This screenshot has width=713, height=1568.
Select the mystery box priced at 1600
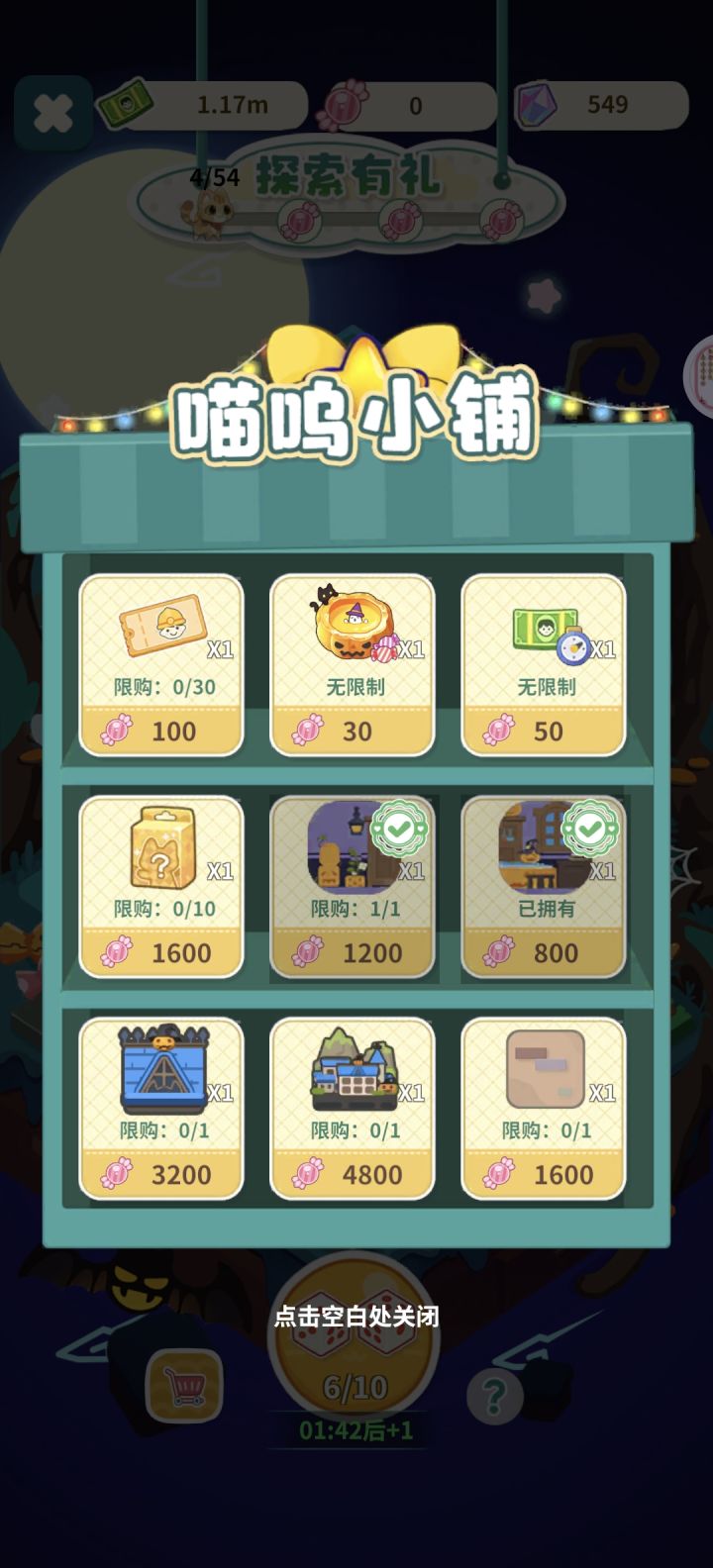[161, 886]
